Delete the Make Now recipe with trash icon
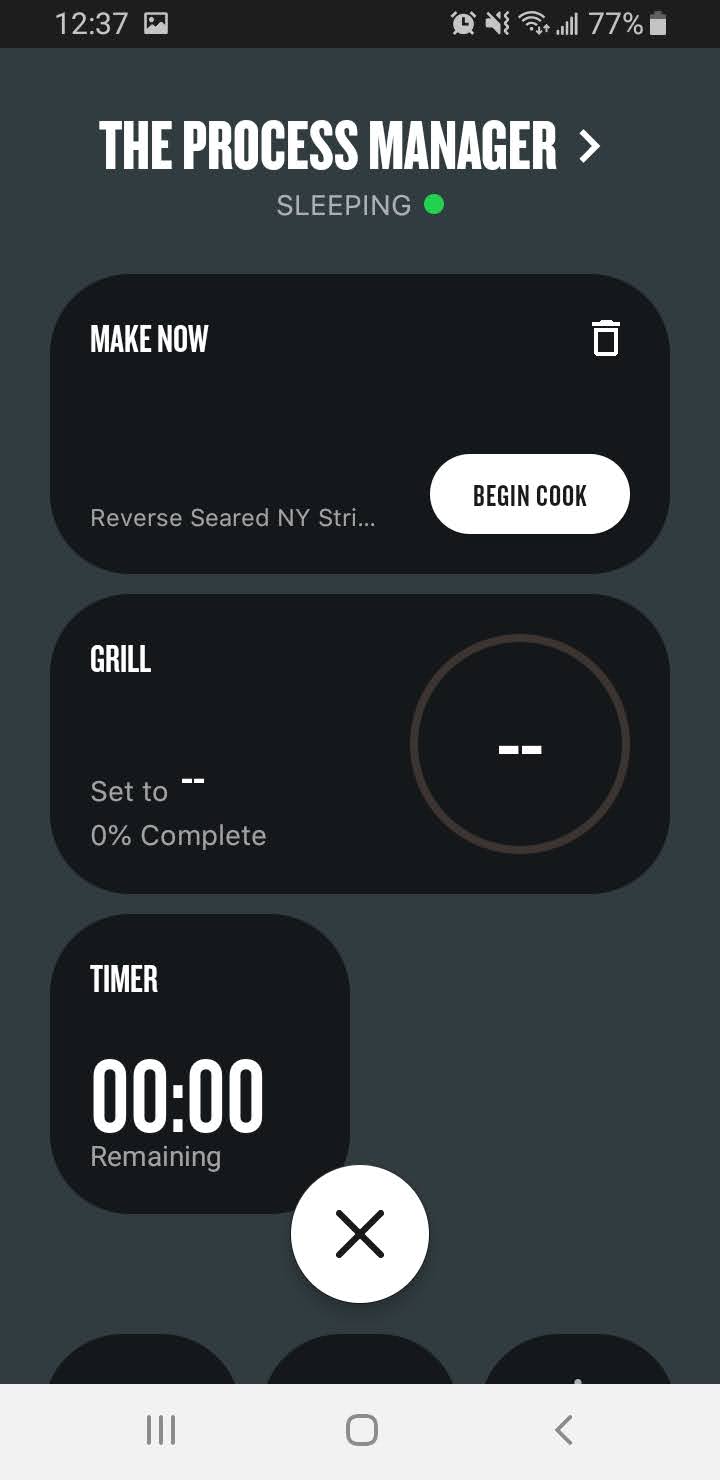Viewport: 720px width, 1480px height. [606, 338]
